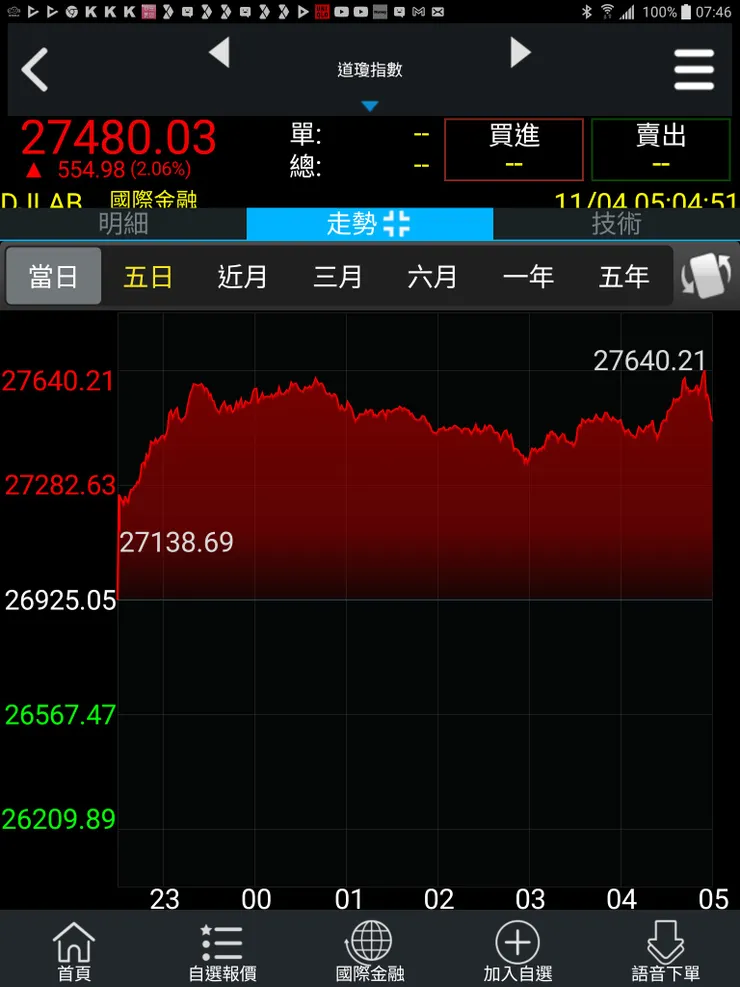The height and width of the screenshot is (987, 740).
Task: Tap the 賣出 sell button
Action: (661, 149)
